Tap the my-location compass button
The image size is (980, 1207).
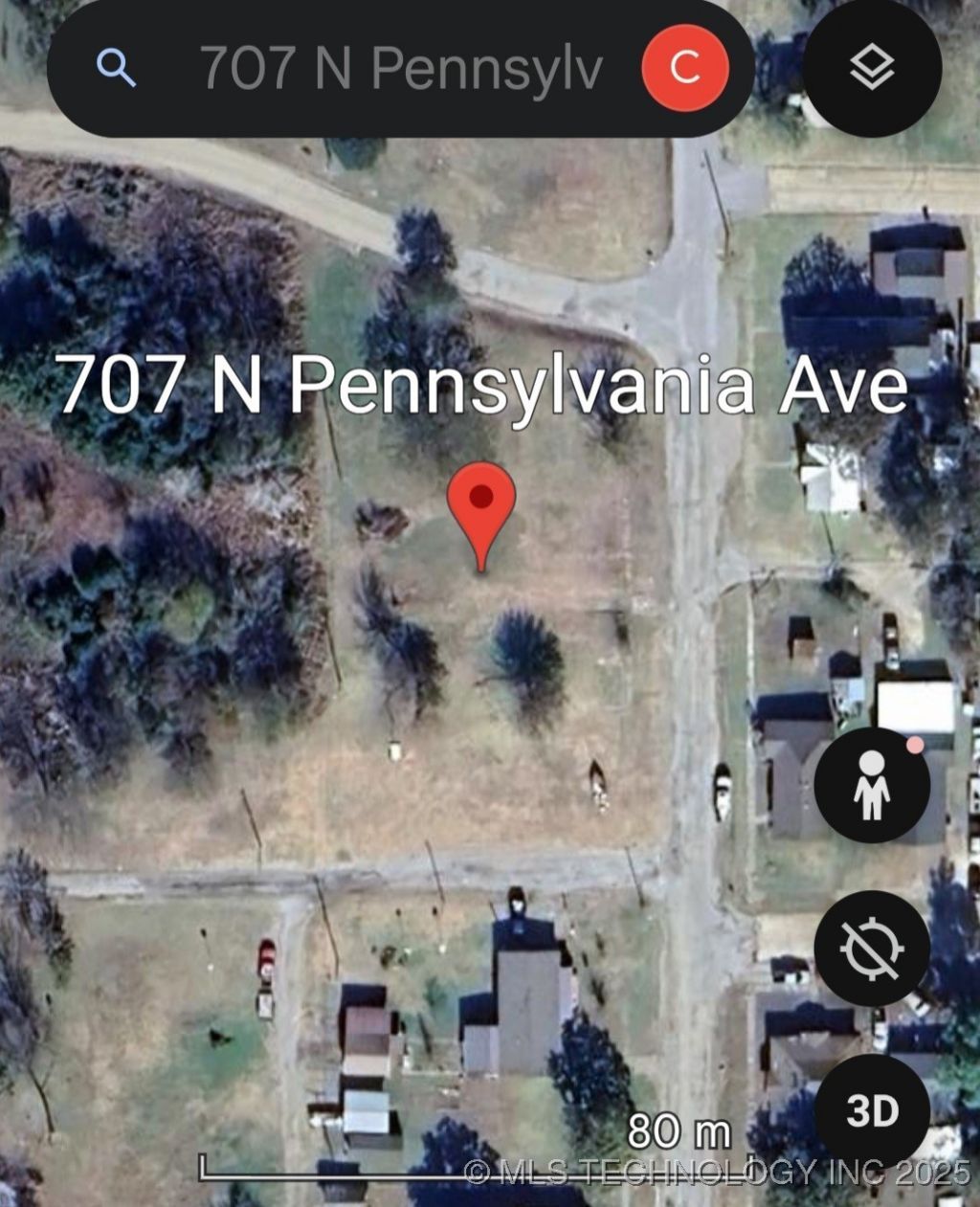pyautogui.click(x=871, y=948)
